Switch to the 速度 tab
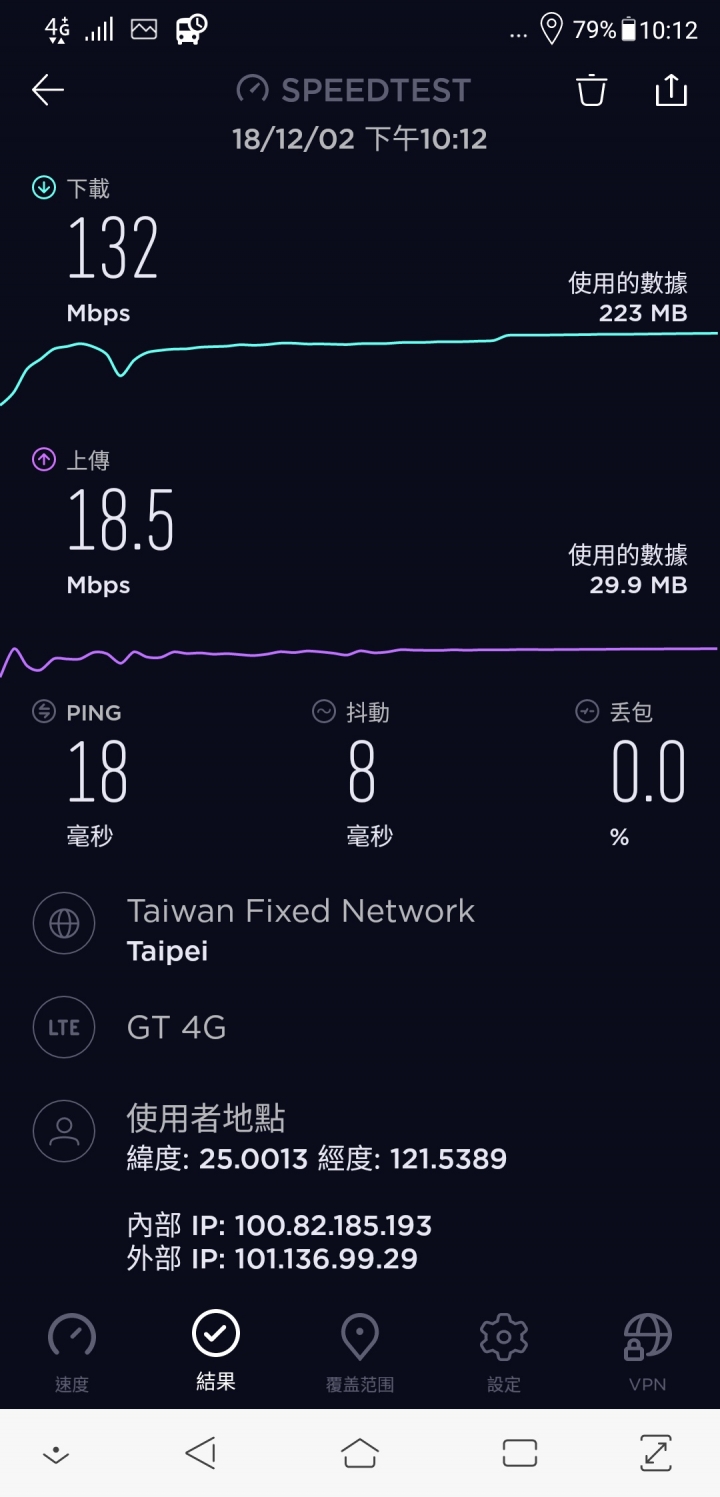Viewport: 720px width, 1497px height. (72, 1353)
